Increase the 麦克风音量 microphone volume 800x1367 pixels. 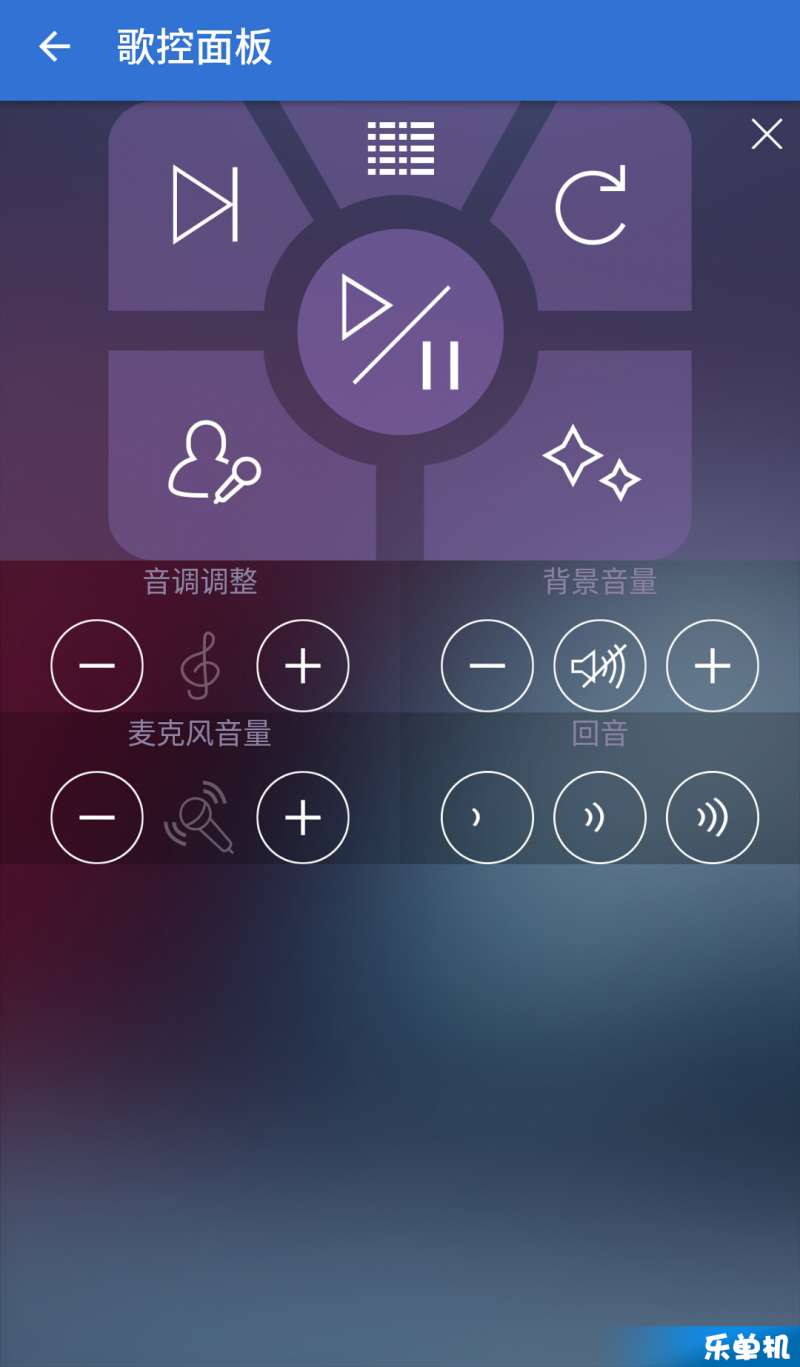pos(303,818)
